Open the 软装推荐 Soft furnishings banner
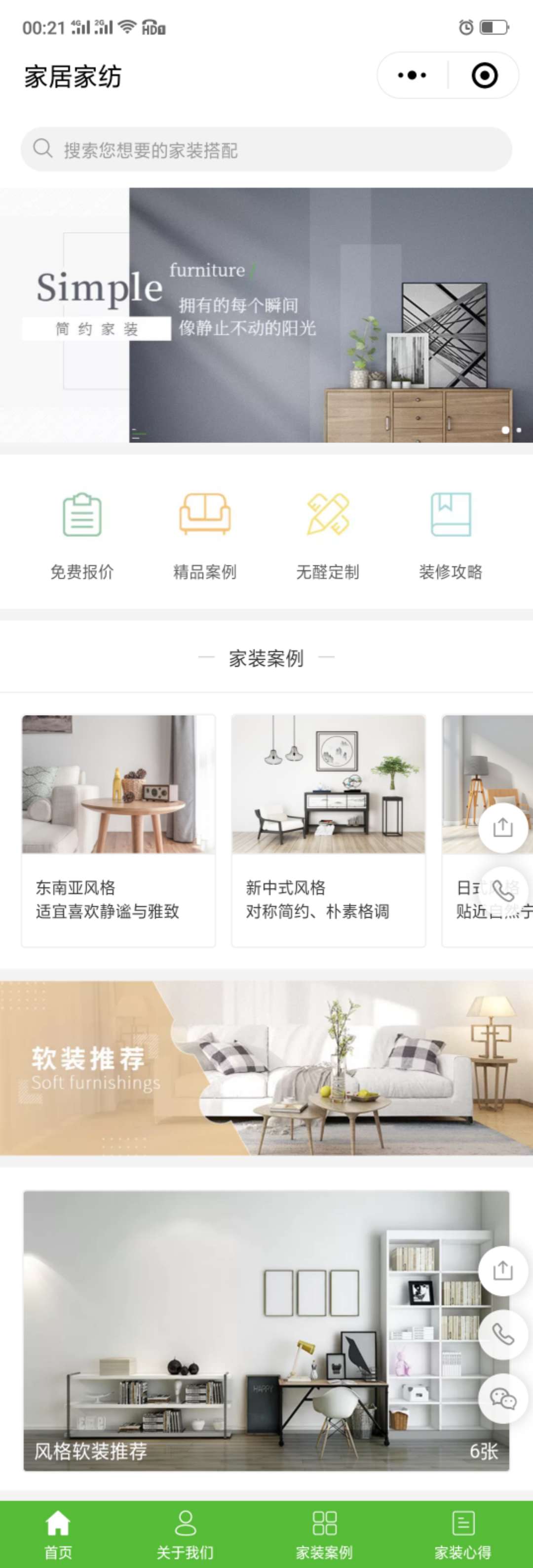The image size is (533, 1568). click(x=266, y=1068)
